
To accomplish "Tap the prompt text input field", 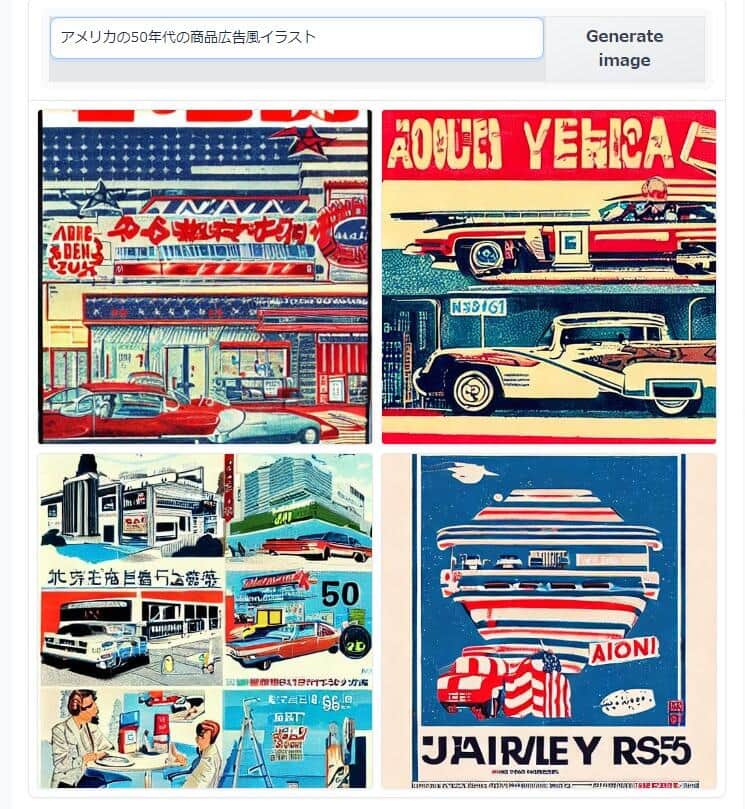I will click(x=296, y=38).
